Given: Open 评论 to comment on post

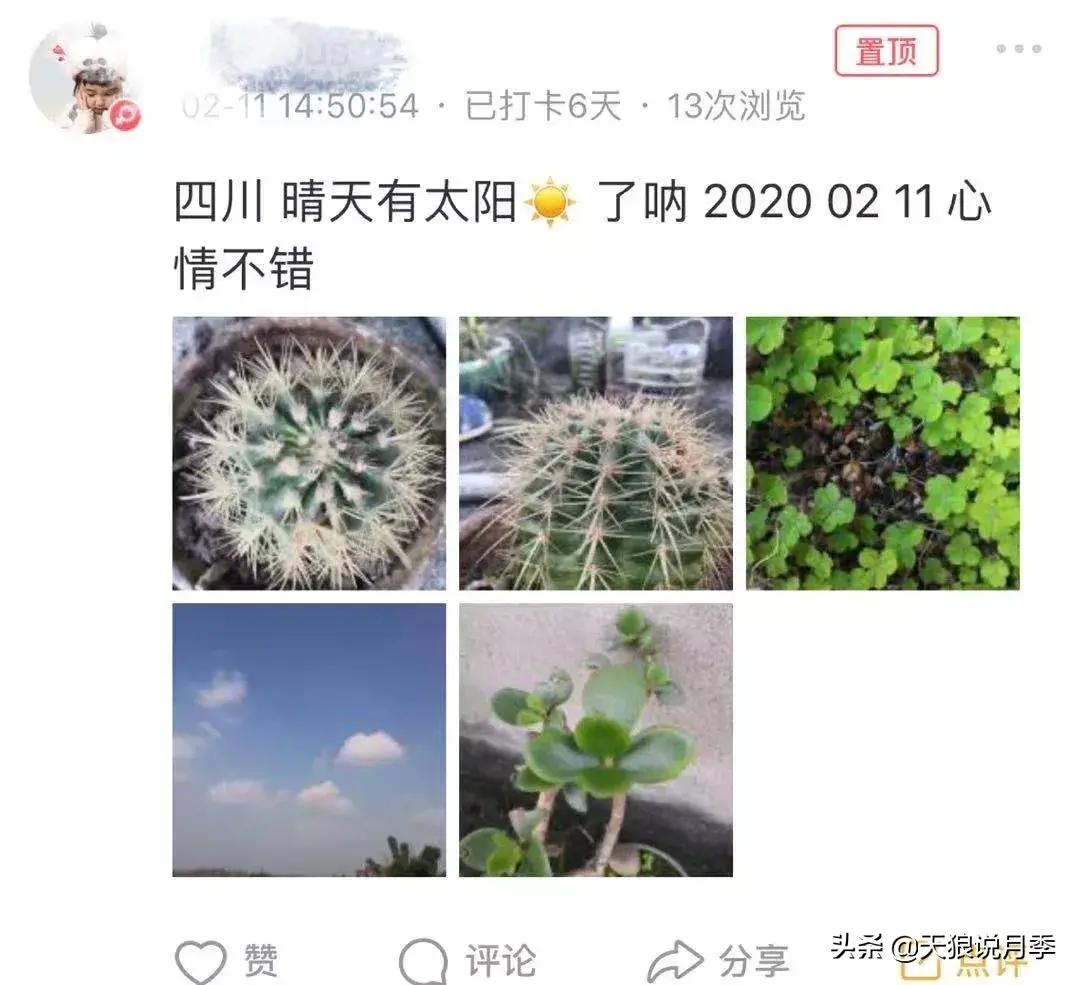Looking at the screenshot, I should pos(467,962).
